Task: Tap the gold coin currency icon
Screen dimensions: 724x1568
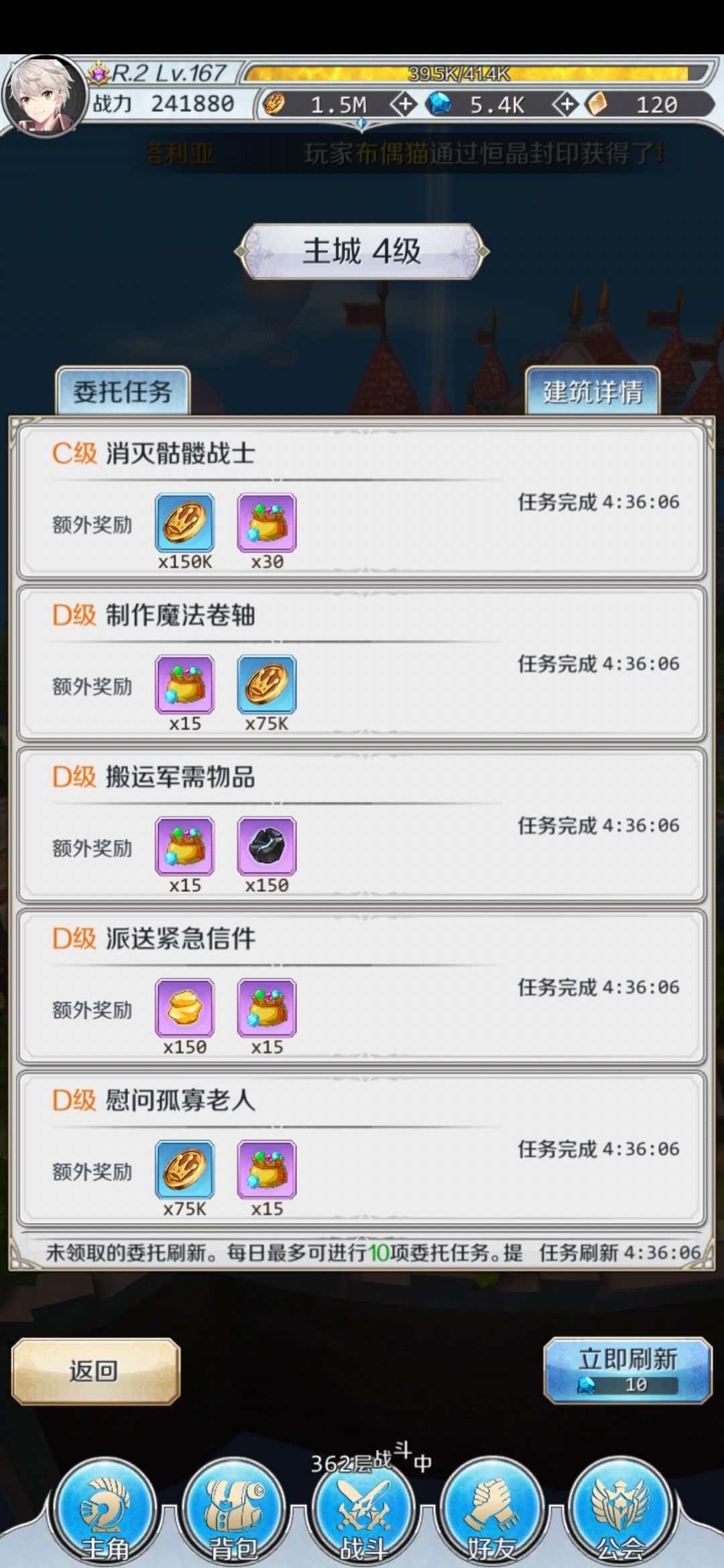Action: coord(275,104)
